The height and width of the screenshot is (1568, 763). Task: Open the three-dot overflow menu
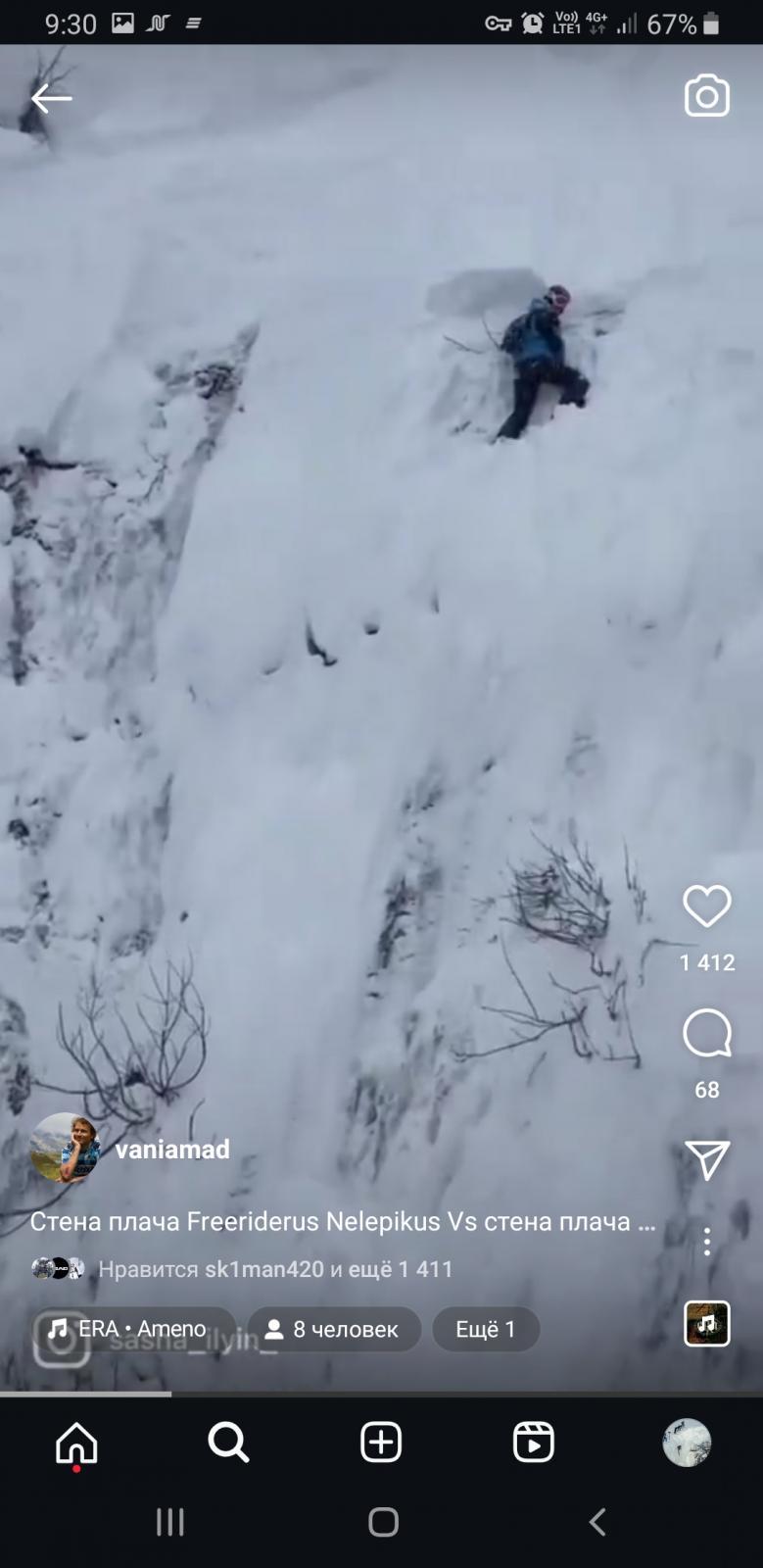click(707, 1243)
